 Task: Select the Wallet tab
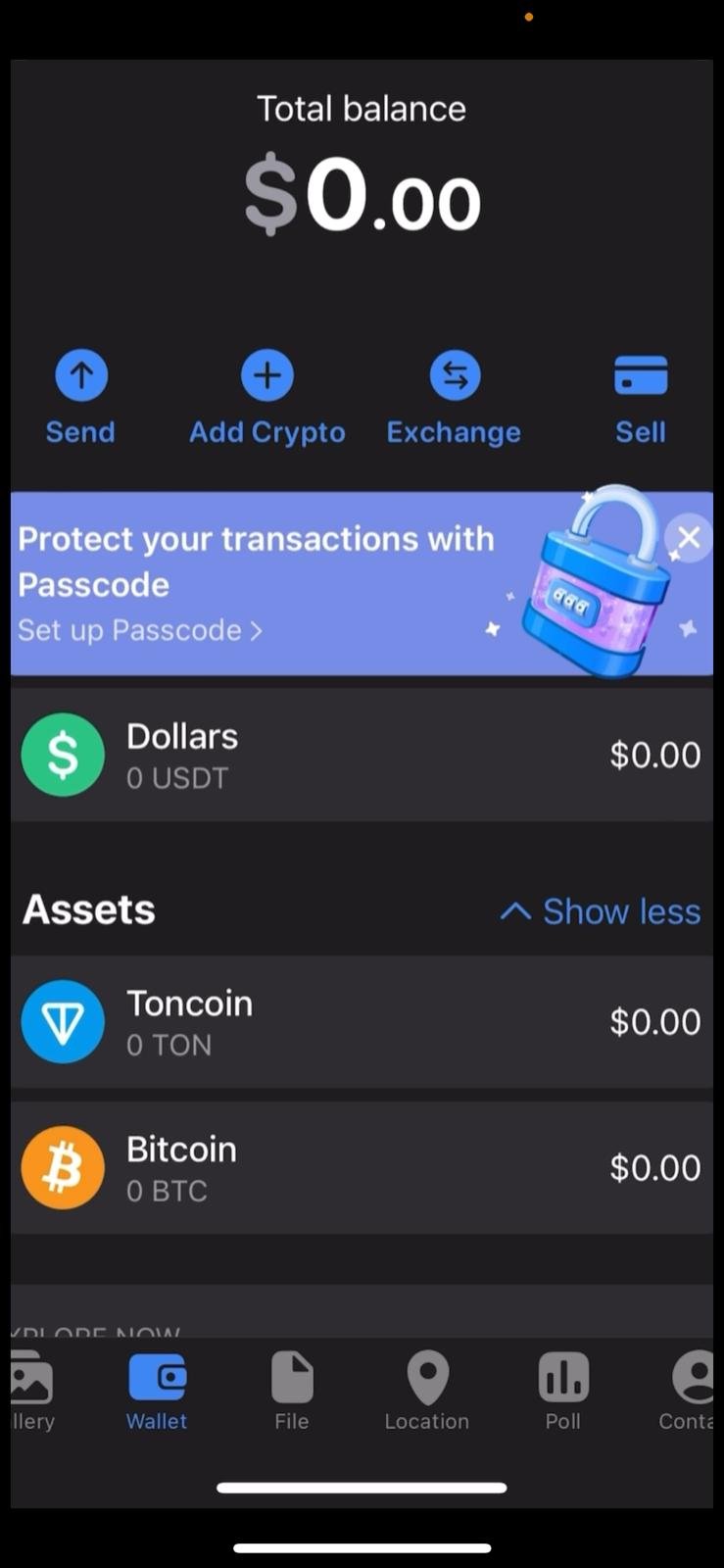[x=157, y=1390]
